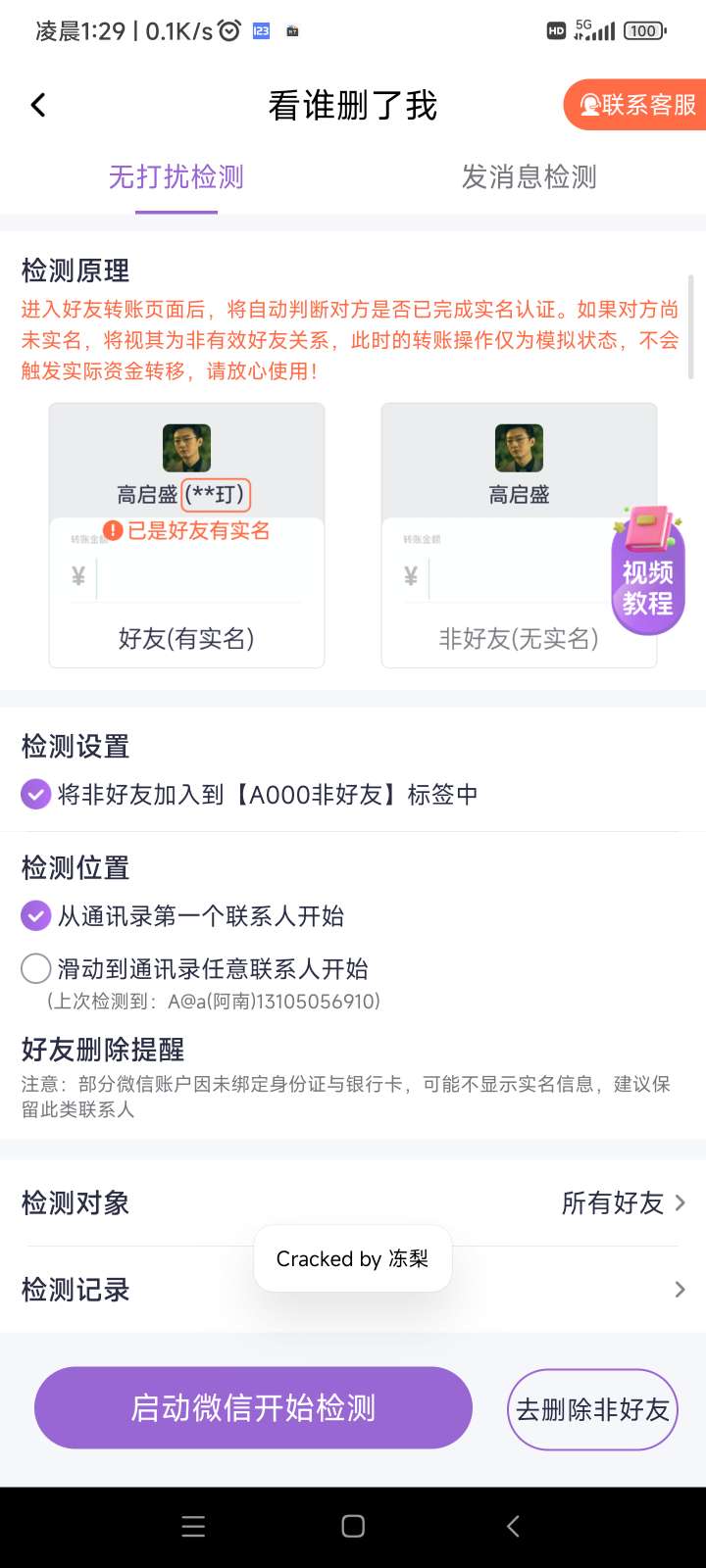
Task: Tap 启动微信开始检测 button
Action: (x=253, y=1408)
